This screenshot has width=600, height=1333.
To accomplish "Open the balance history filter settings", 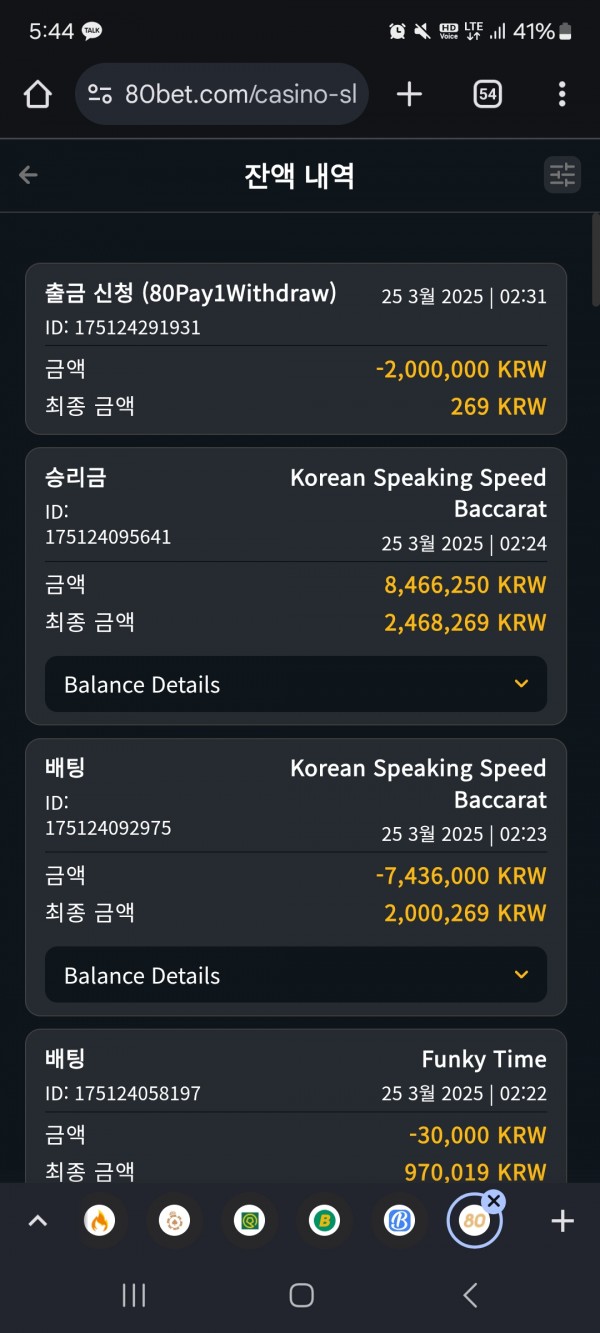I will [563, 175].
